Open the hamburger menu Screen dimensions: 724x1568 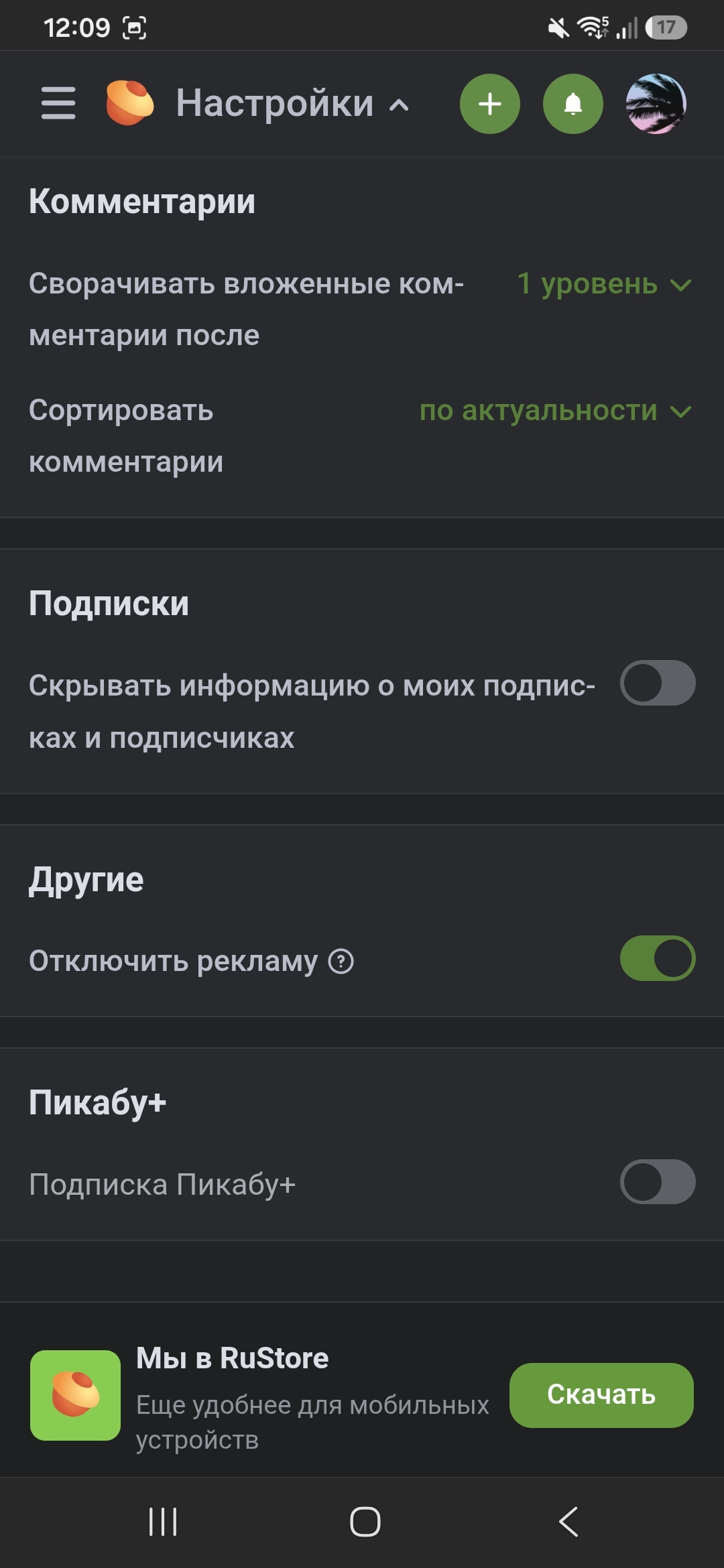[x=58, y=103]
